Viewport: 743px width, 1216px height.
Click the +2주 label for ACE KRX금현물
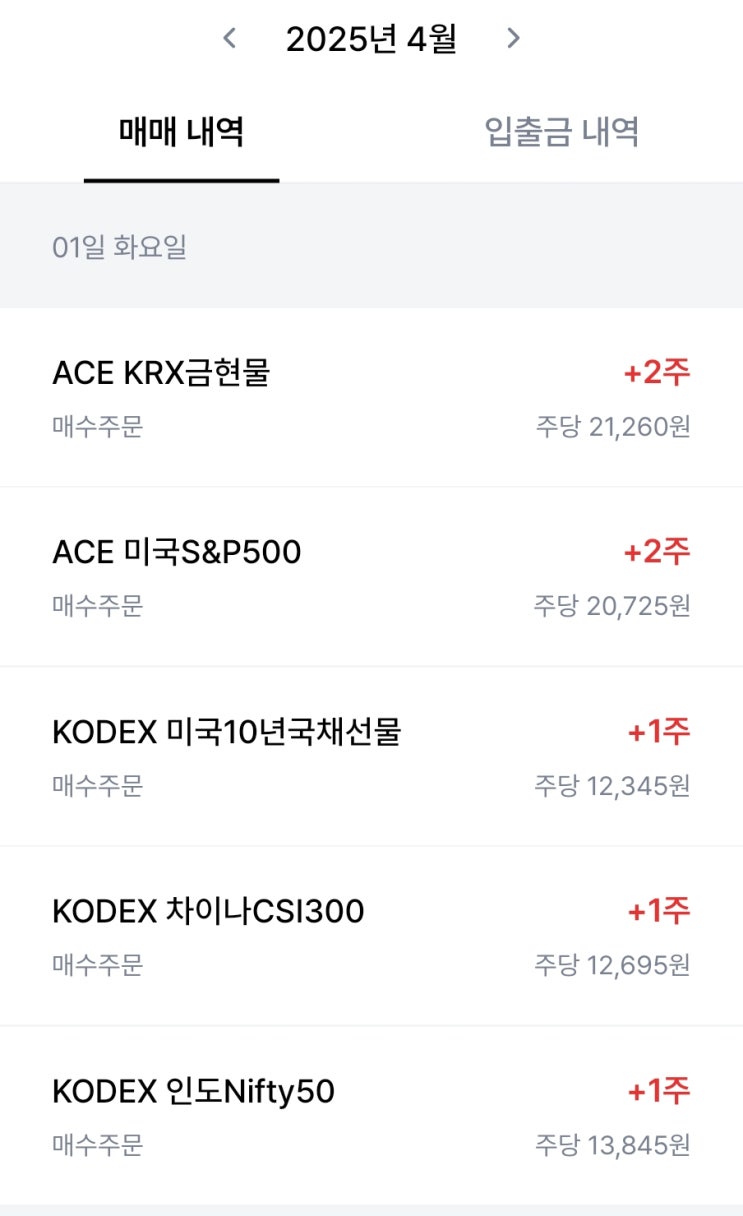click(657, 372)
